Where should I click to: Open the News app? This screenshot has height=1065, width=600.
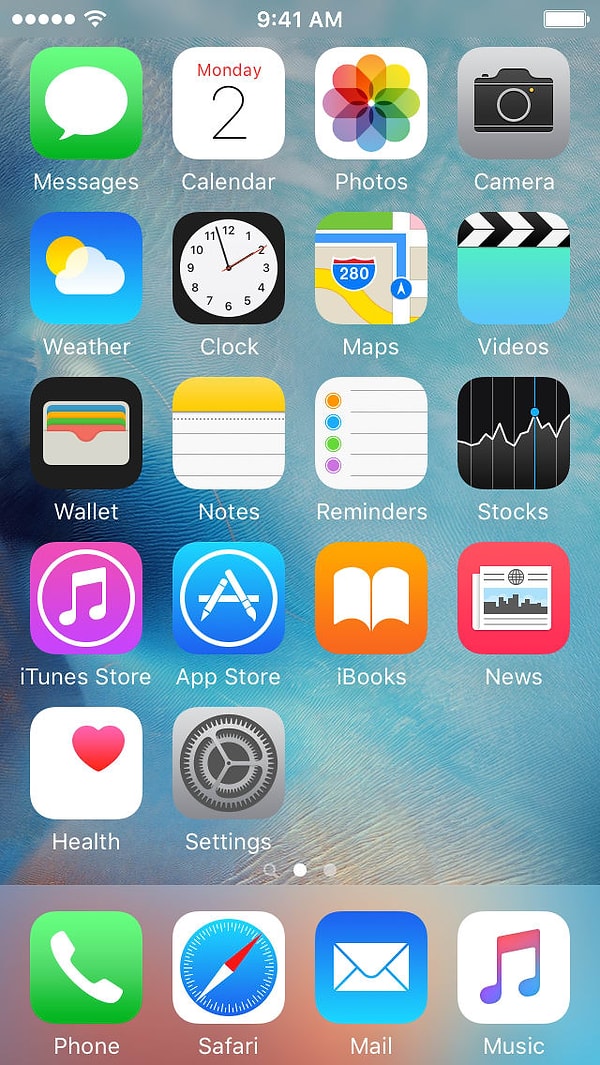tap(514, 598)
